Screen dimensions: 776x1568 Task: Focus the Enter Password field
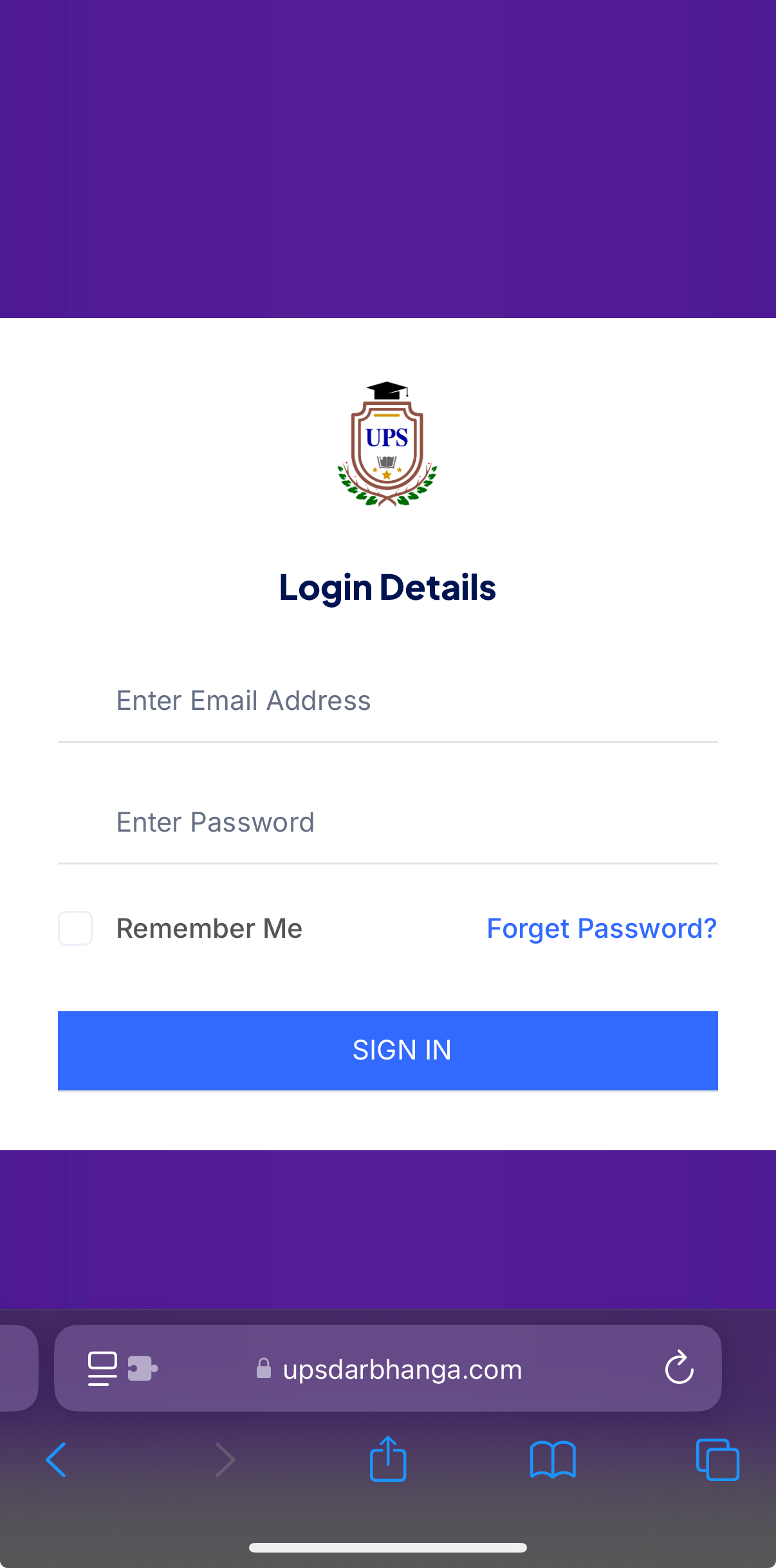387,823
